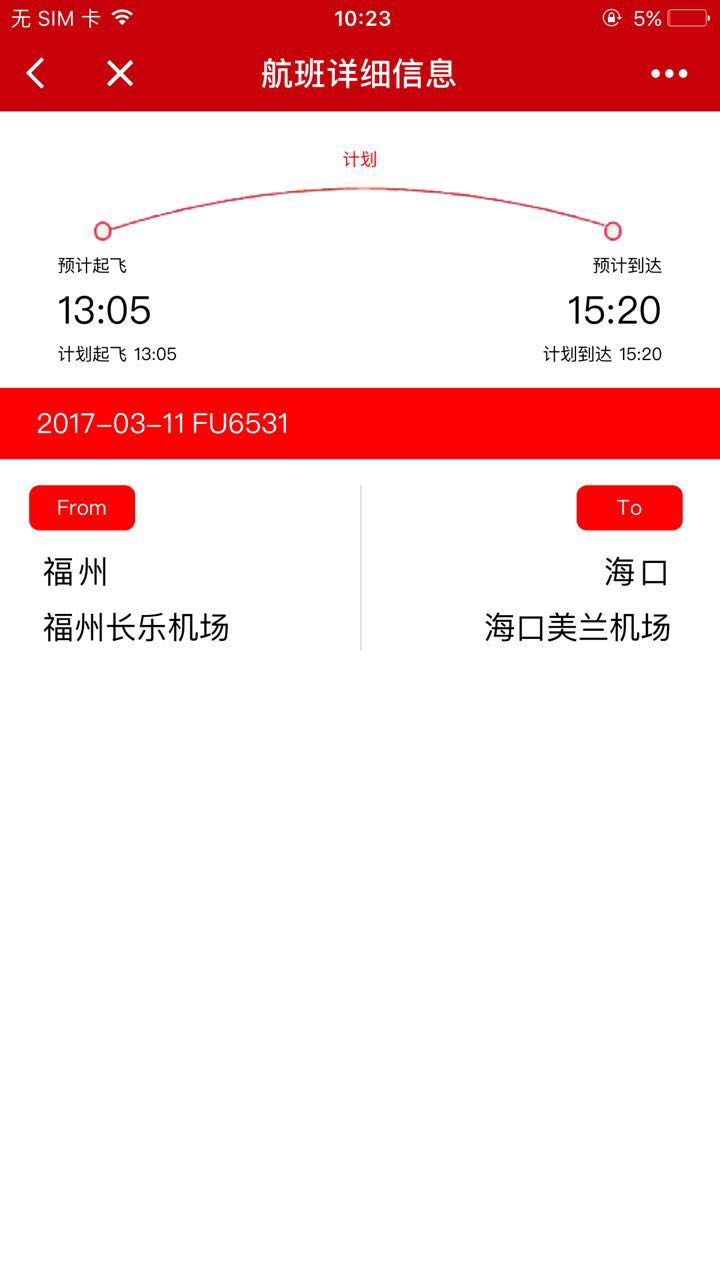
Task: Close the flight details page
Action: pyautogui.click(x=120, y=73)
